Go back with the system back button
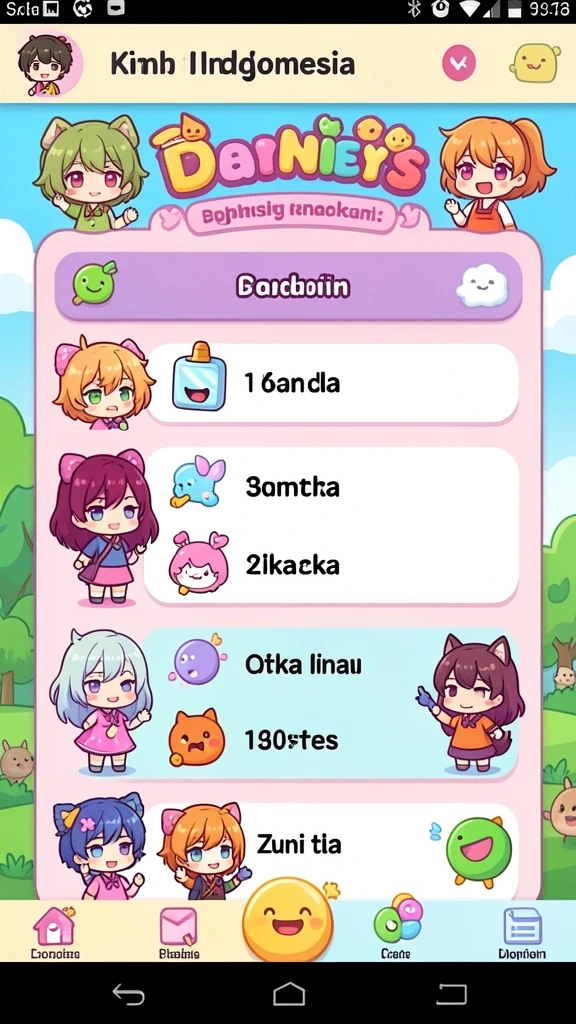 129,995
